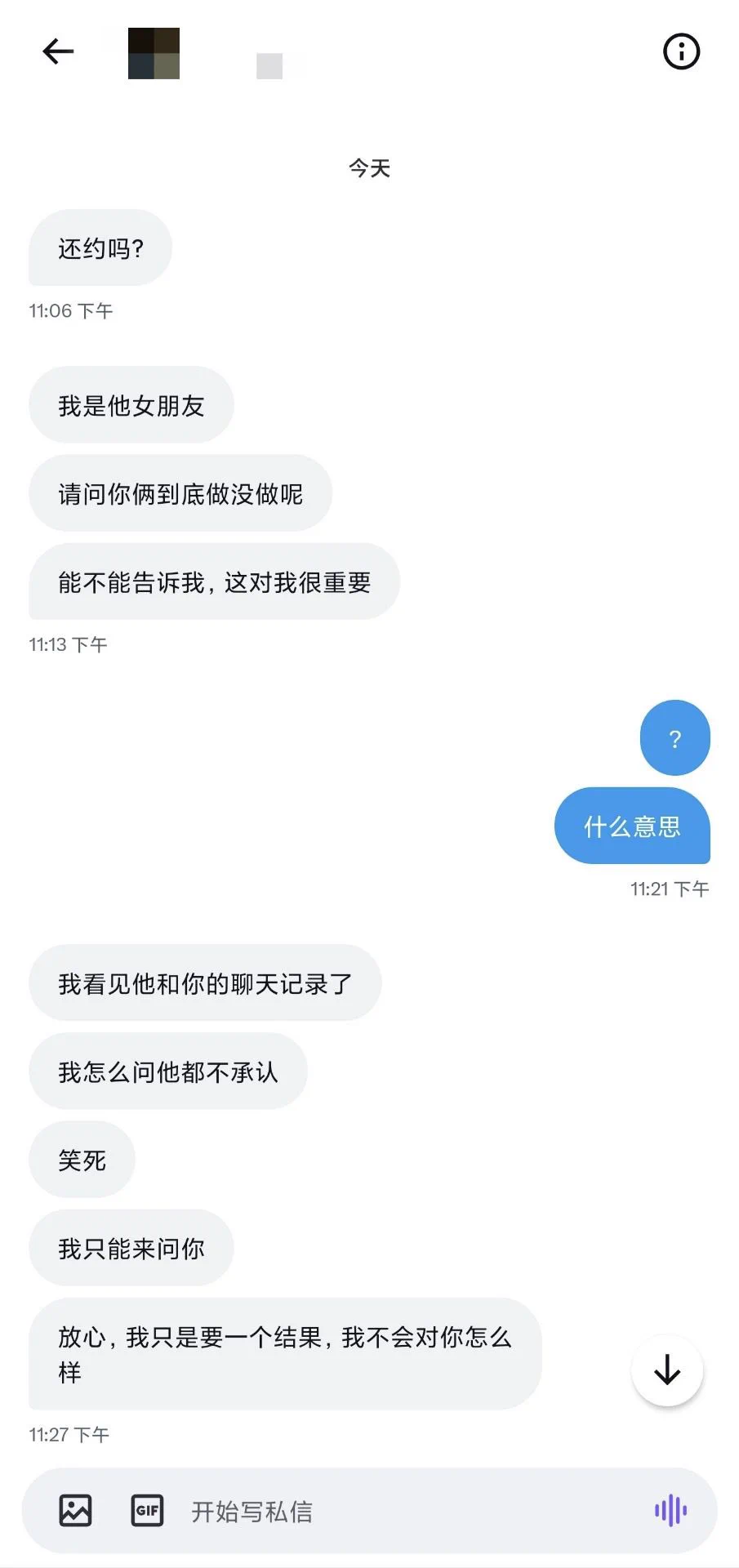Go back using the arrow icon

(58, 51)
